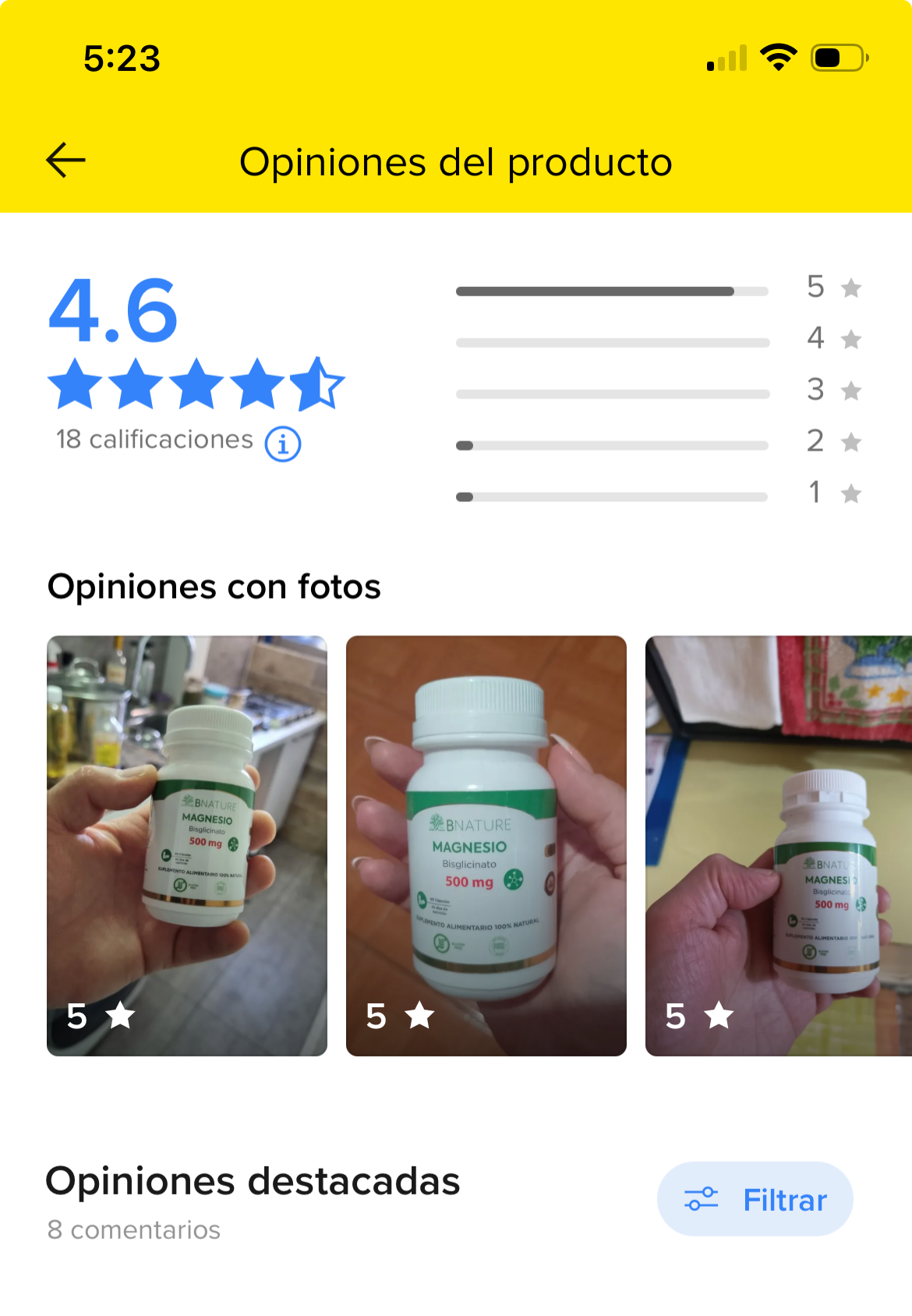Tap the Filtrar button
This screenshot has width=912, height=1316.
point(755,1199)
